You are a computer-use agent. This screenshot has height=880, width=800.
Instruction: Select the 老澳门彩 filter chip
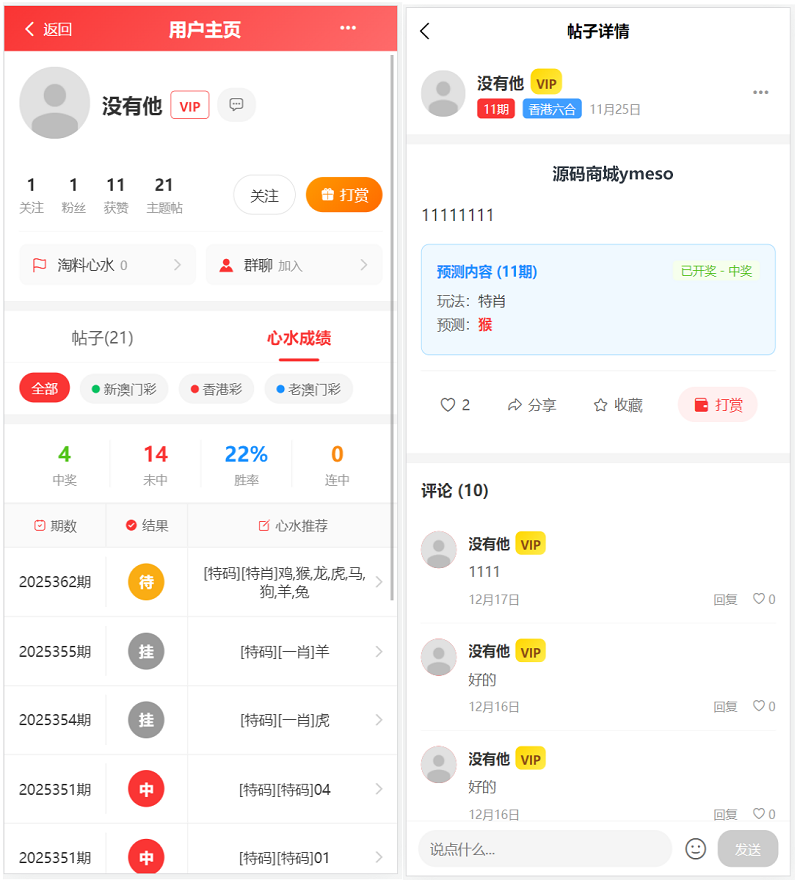tap(308, 389)
